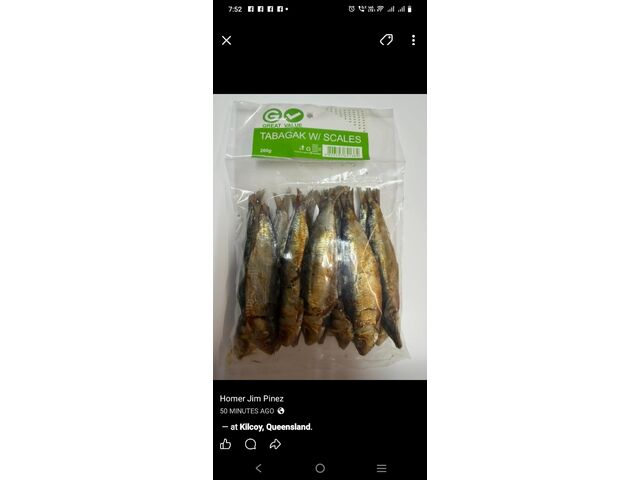Open the three-dot overflow menu
640x480 pixels.
point(413,40)
